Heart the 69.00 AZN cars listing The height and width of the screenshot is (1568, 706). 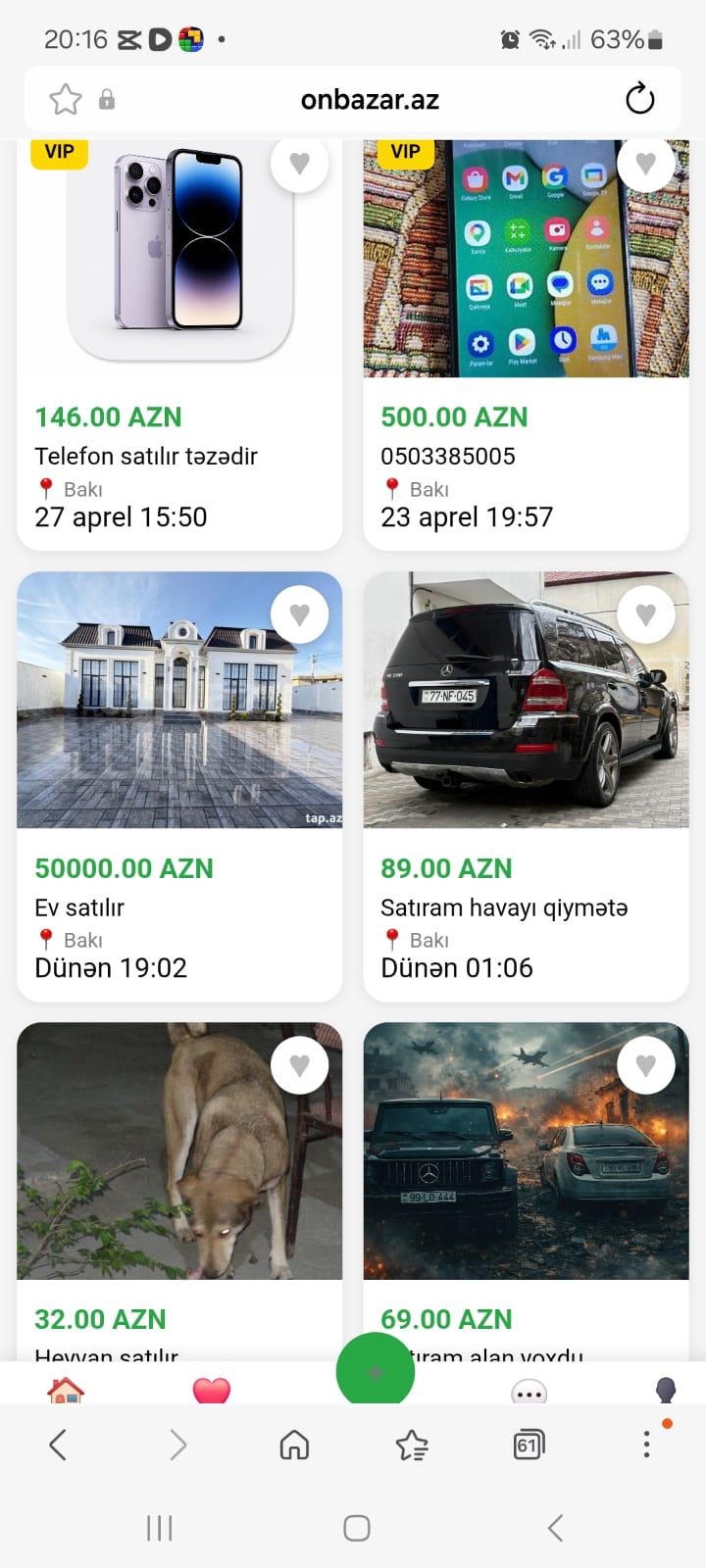(645, 1065)
